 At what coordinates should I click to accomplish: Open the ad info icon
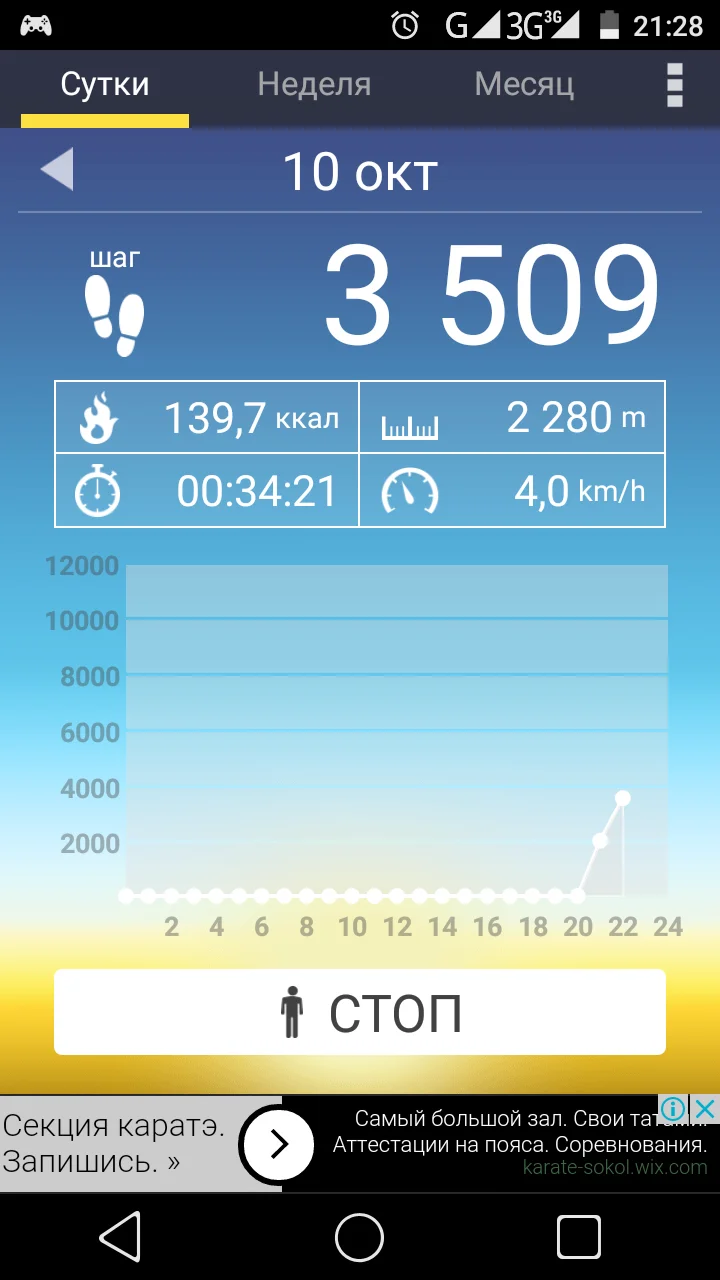pyautogui.click(x=675, y=1108)
